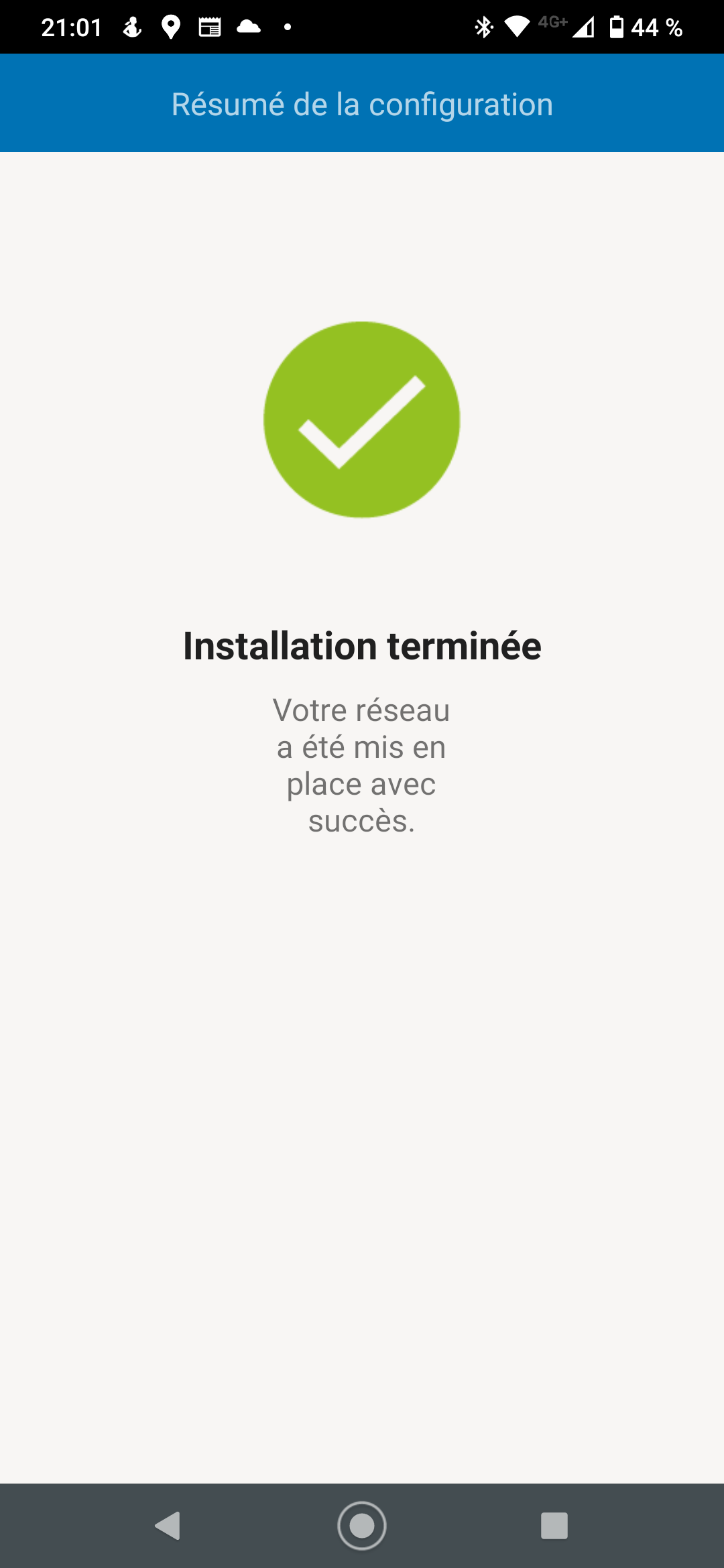Viewport: 724px width, 1568px height.
Task: Open the recent apps overview
Action: click(554, 1526)
